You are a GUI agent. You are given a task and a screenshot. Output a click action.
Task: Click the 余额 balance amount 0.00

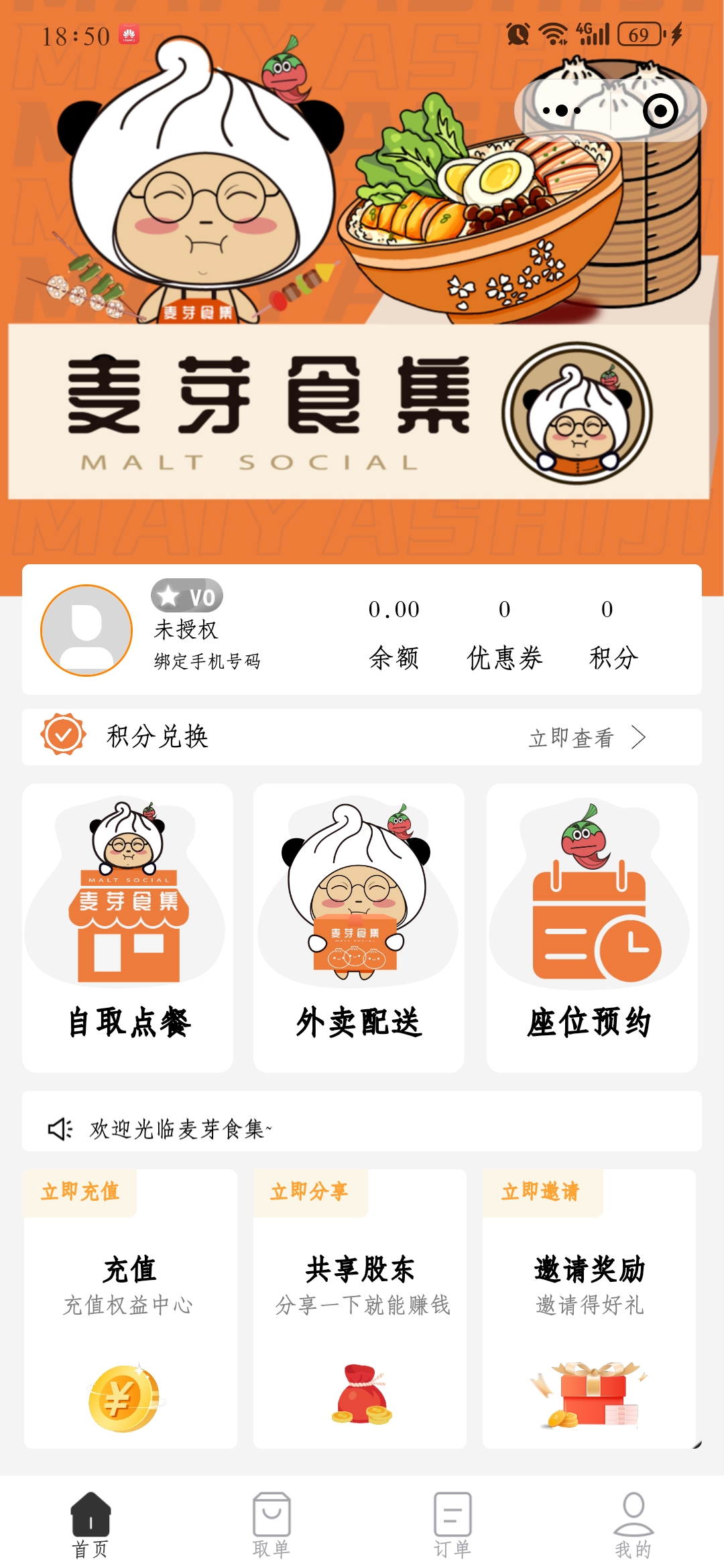pyautogui.click(x=395, y=610)
